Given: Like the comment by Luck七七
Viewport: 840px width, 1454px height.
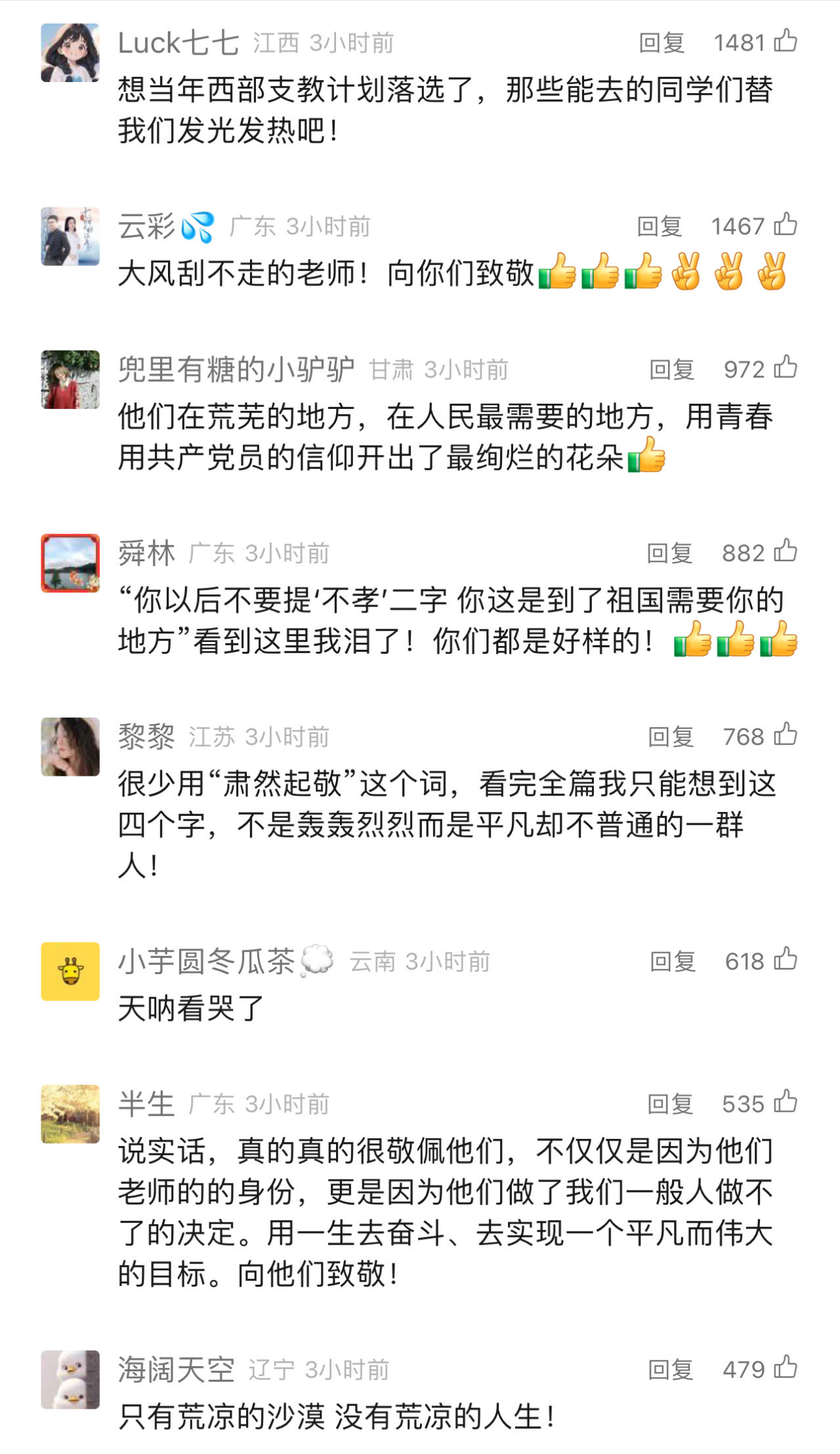Looking at the screenshot, I should pos(786,41).
